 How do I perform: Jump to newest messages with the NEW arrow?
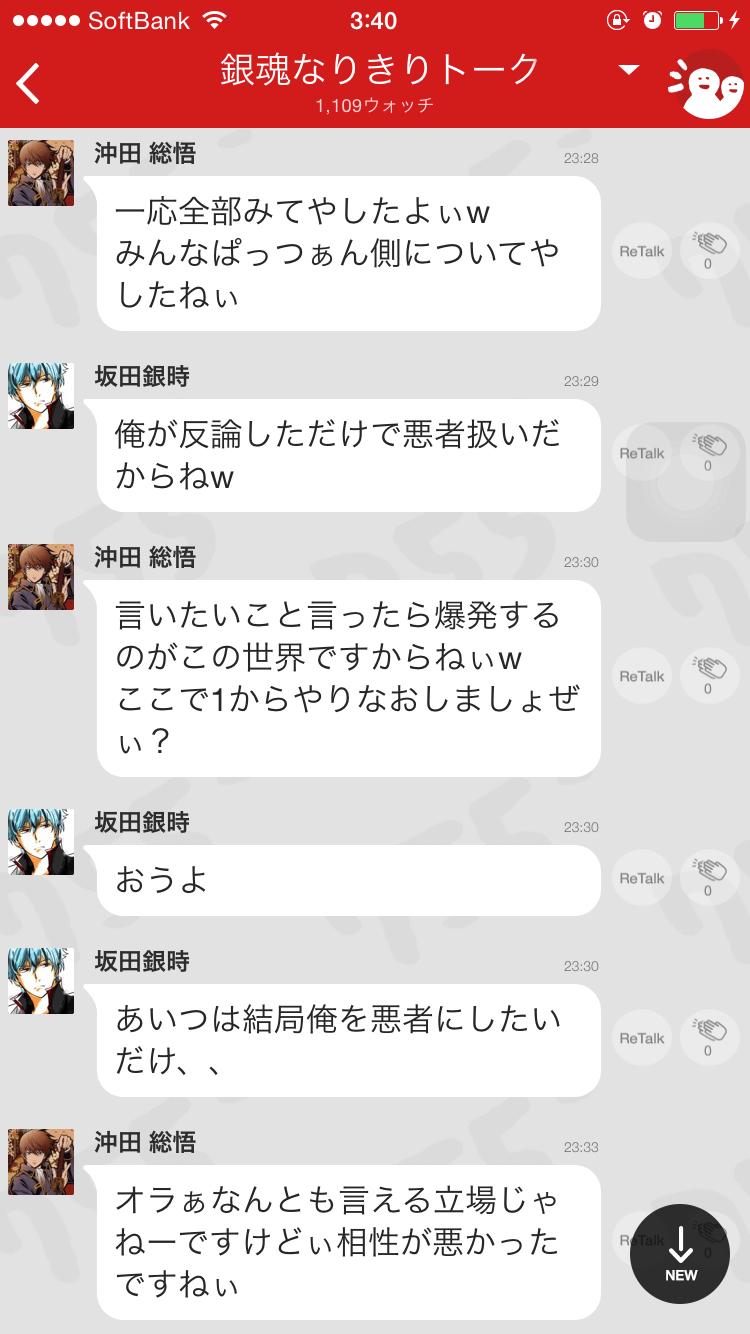681,1255
